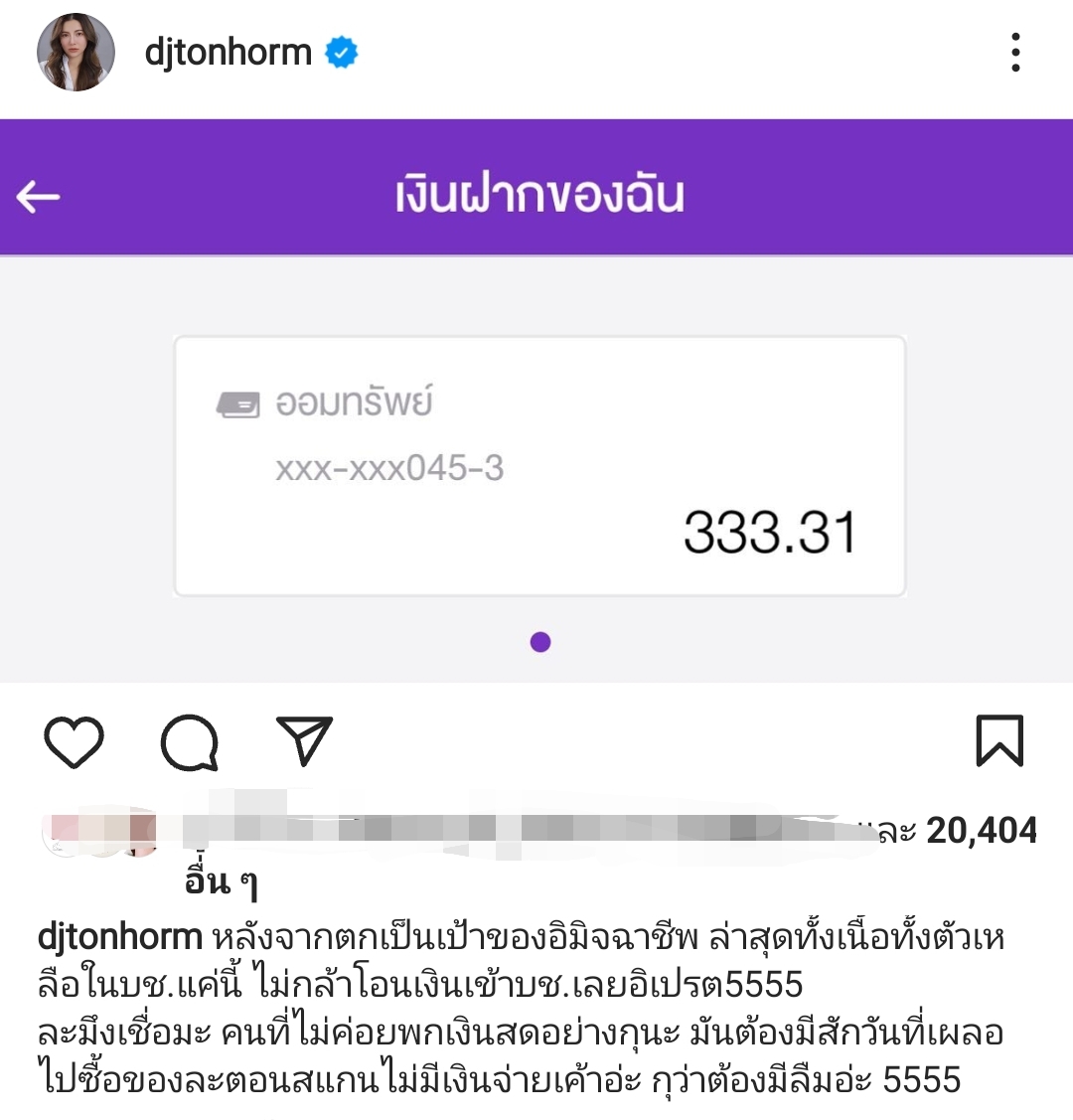Share the post via paper plane icon
The image size is (1073, 1120).
pyautogui.click(x=304, y=741)
